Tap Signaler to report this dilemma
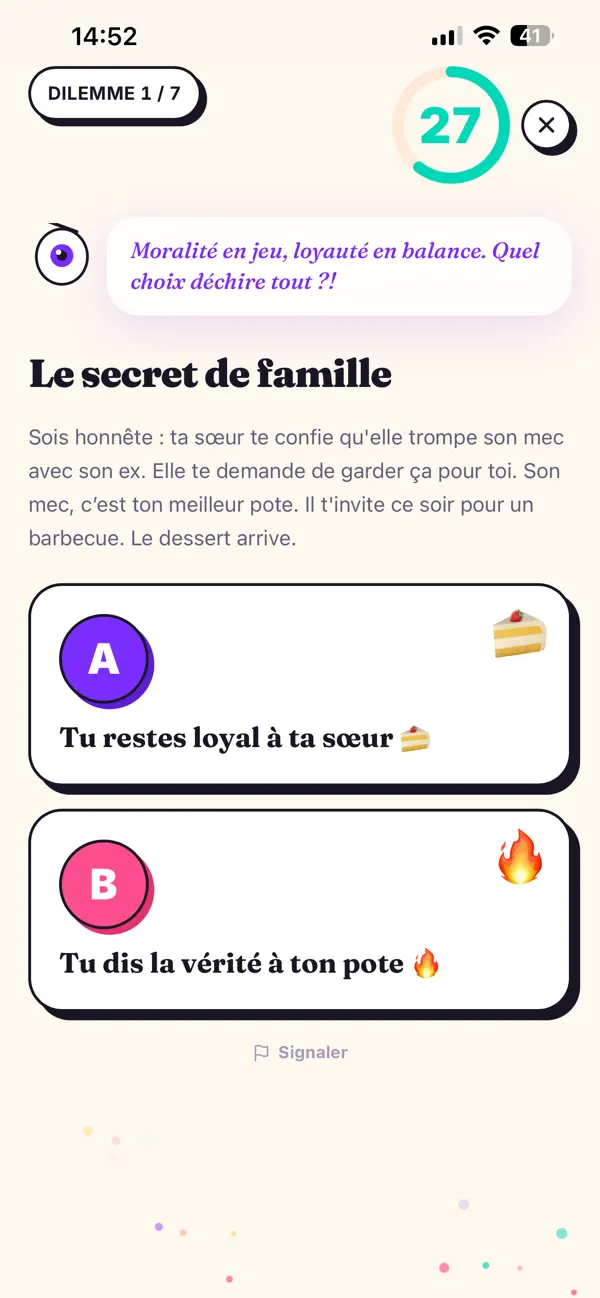600x1298 pixels. click(x=300, y=1052)
